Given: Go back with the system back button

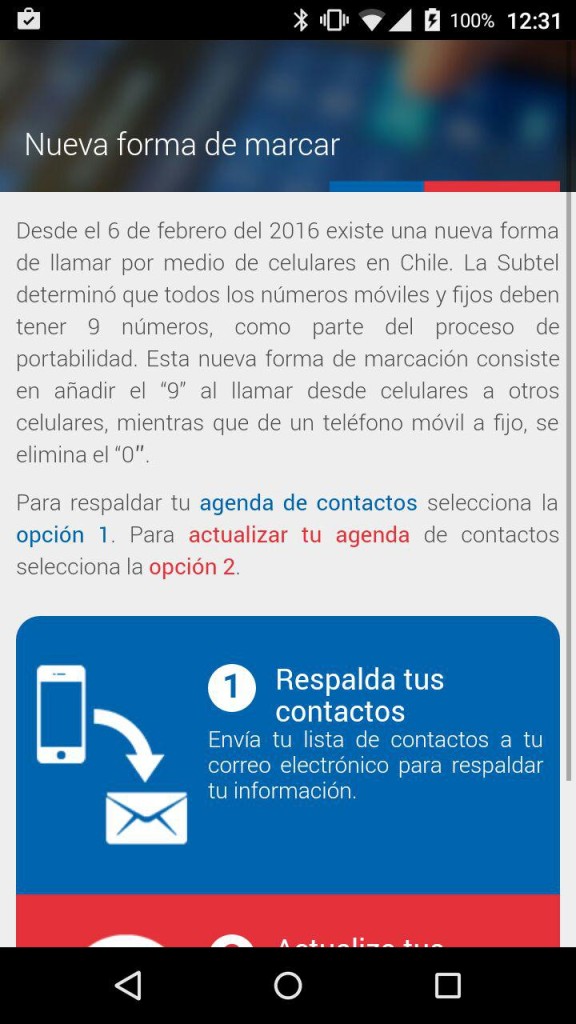Looking at the screenshot, I should pyautogui.click(x=128, y=985).
